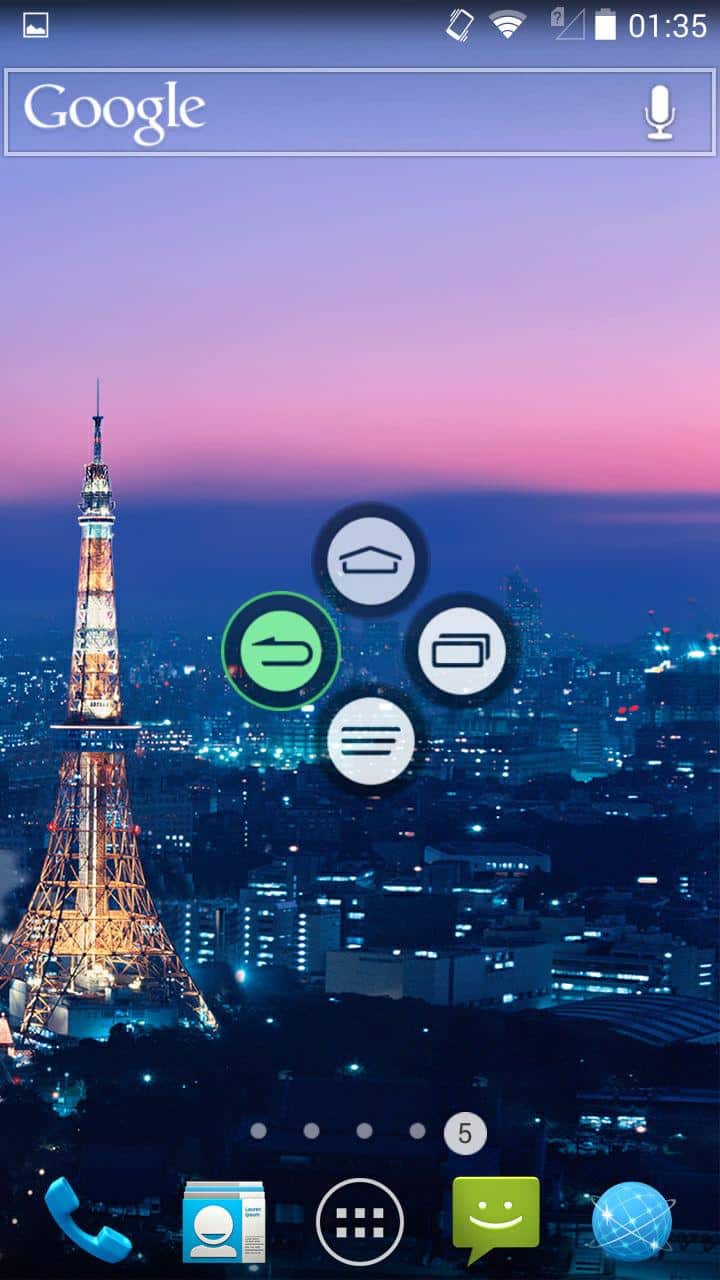Open the app drawer

(x=360, y=1221)
